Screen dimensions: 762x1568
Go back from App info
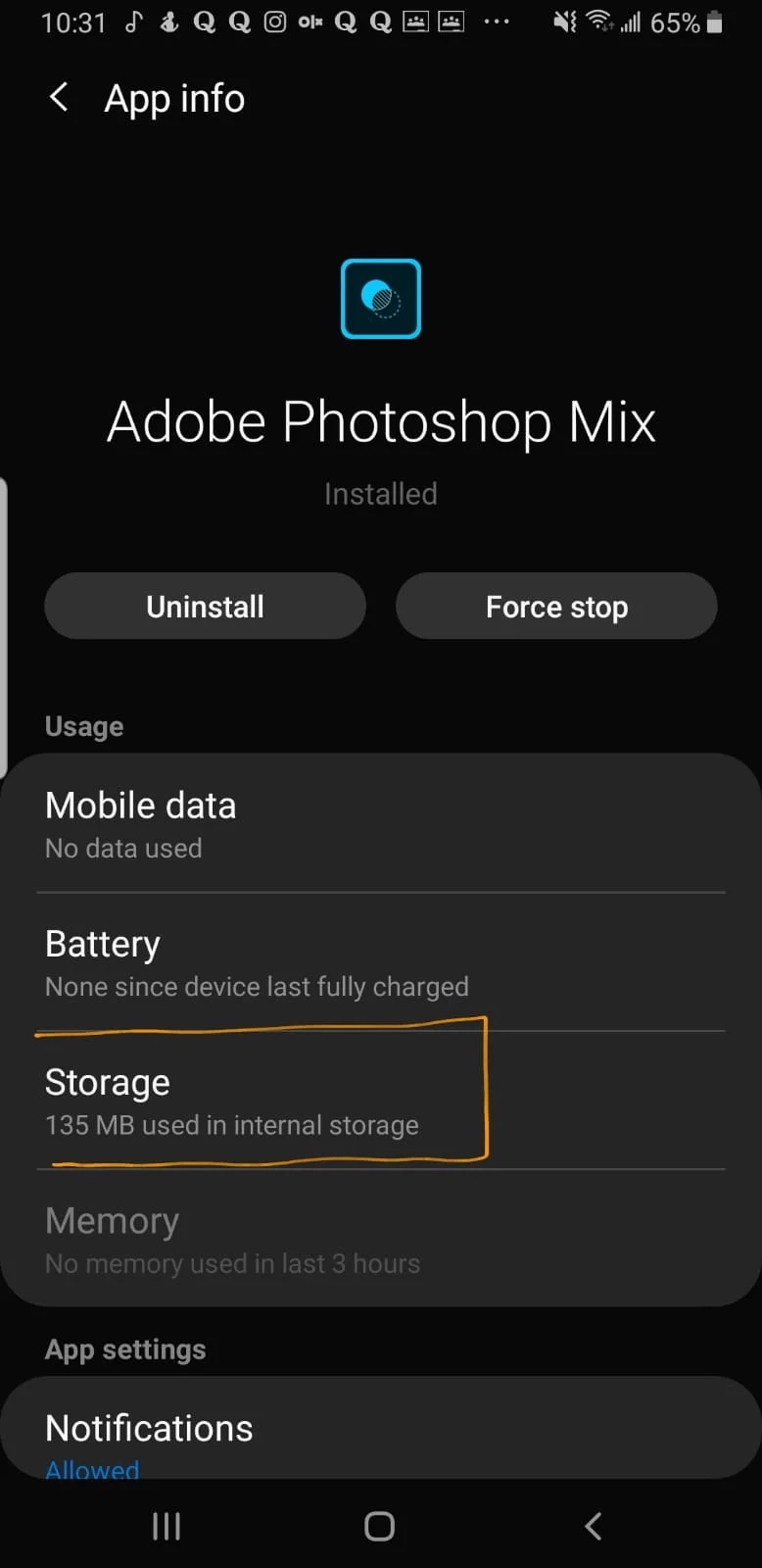coord(59,97)
